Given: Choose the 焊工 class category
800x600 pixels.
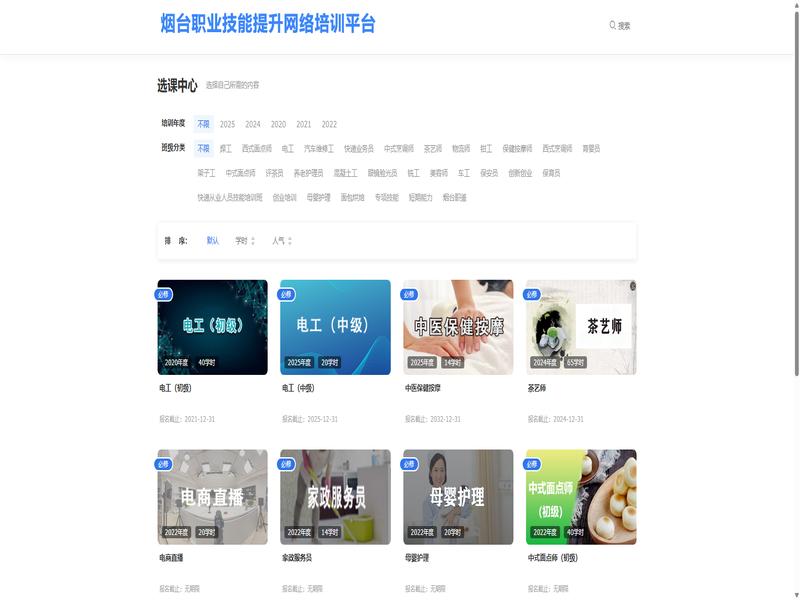Looking at the screenshot, I should [x=226, y=149].
